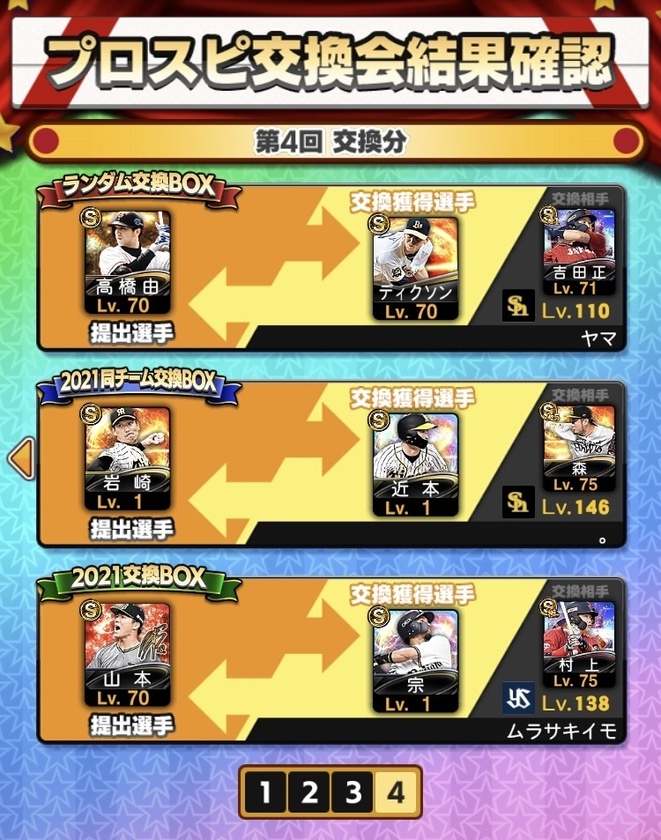661x840 pixels.
Task: Select page 4 of results
Action: (397, 793)
